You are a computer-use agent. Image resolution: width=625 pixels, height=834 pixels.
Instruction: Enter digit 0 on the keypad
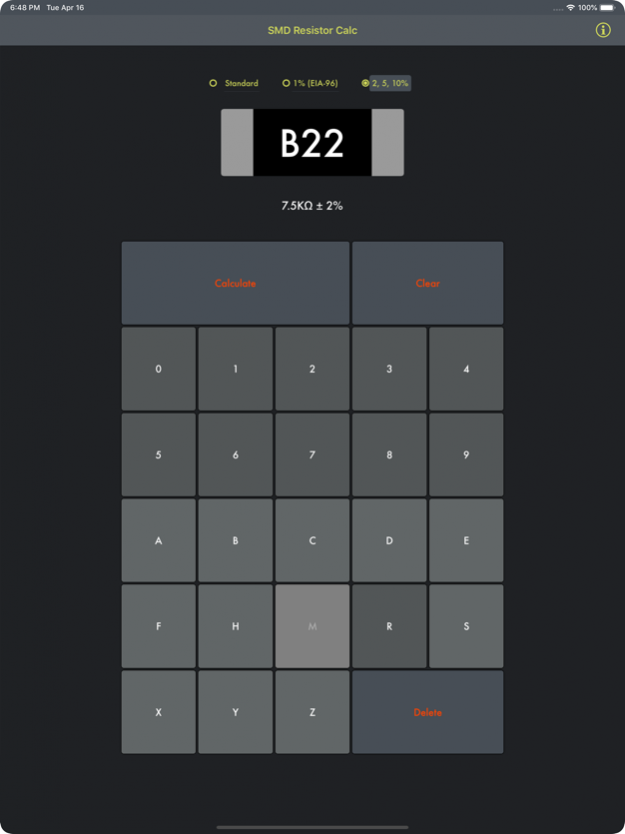pos(158,369)
